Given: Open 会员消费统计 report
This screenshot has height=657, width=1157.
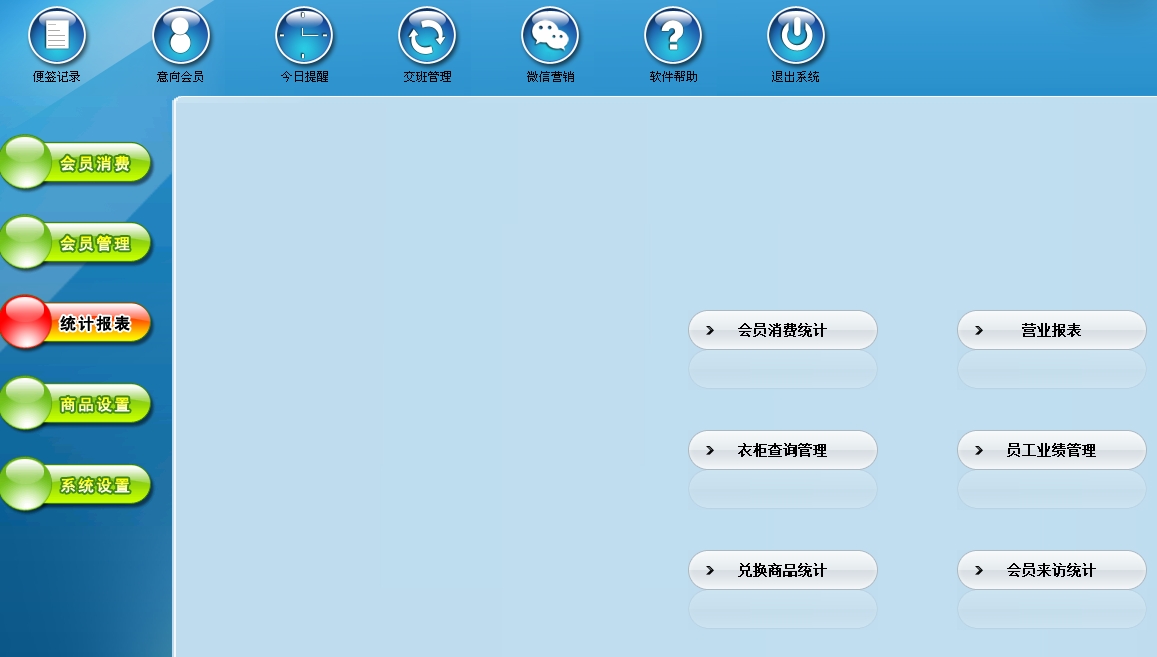Looking at the screenshot, I should pyautogui.click(x=782, y=330).
